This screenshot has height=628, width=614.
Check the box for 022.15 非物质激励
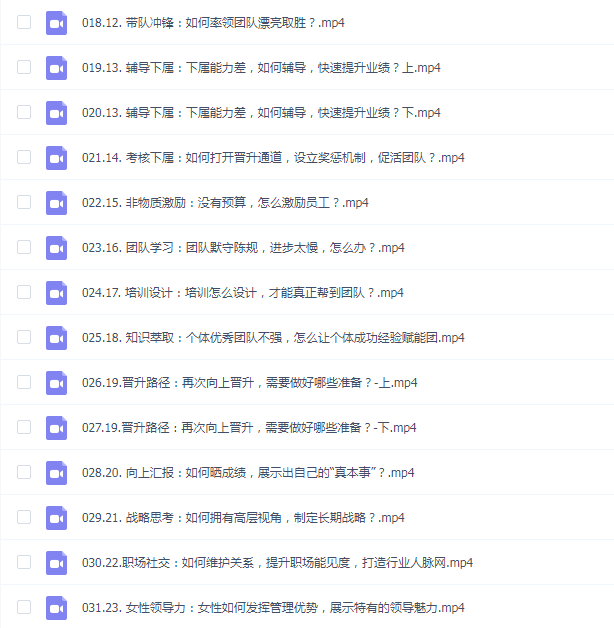click(24, 202)
